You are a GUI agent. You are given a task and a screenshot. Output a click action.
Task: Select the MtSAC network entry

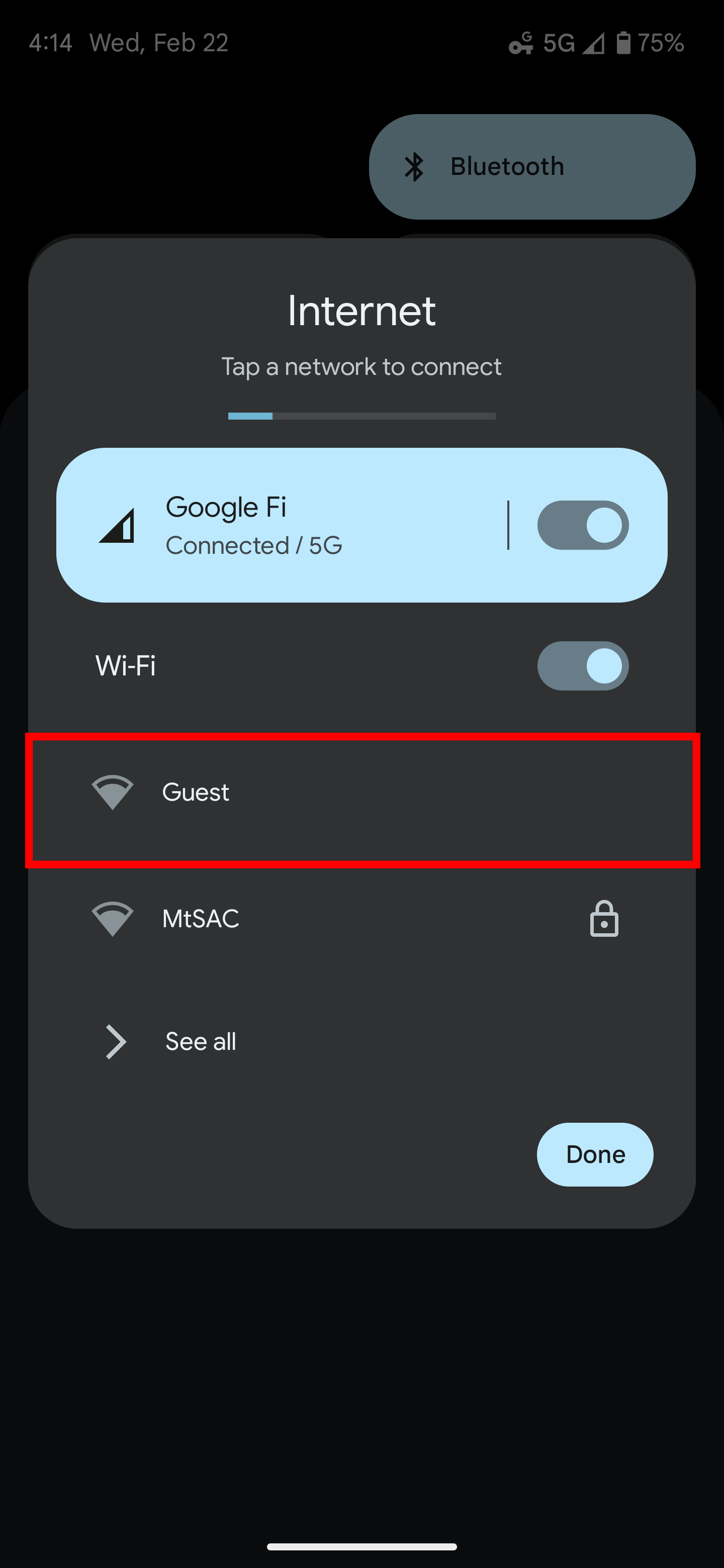(x=361, y=919)
